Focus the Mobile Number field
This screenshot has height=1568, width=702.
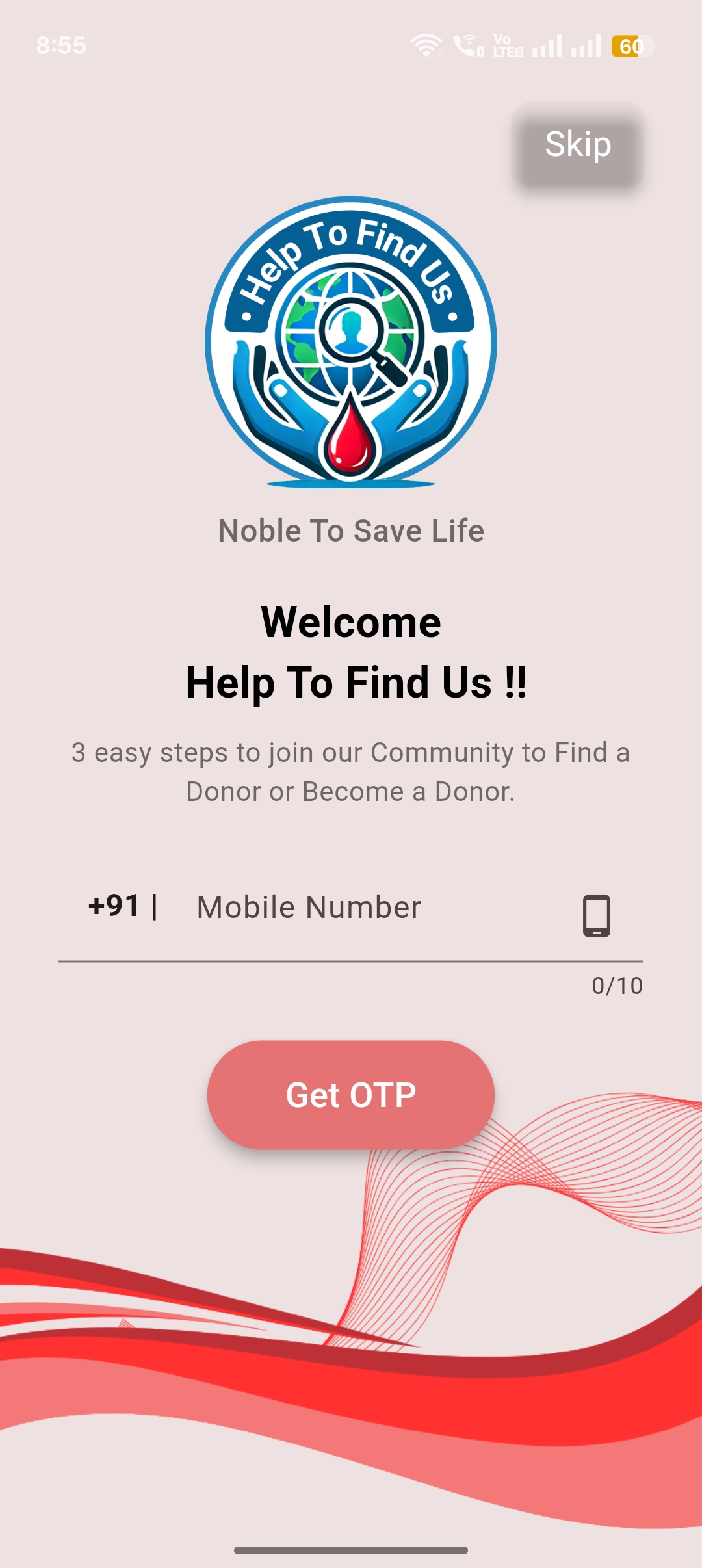(364, 908)
